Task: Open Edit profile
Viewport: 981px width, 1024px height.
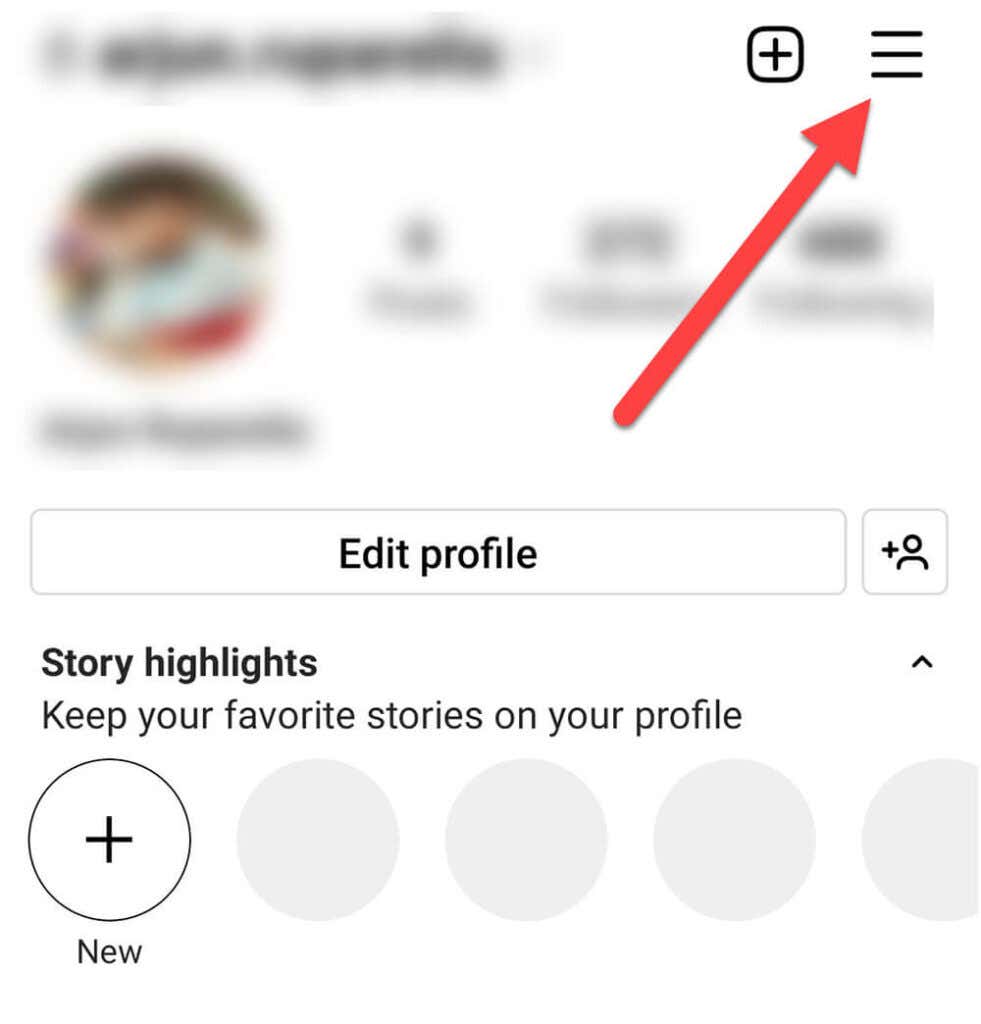Action: coord(438,552)
